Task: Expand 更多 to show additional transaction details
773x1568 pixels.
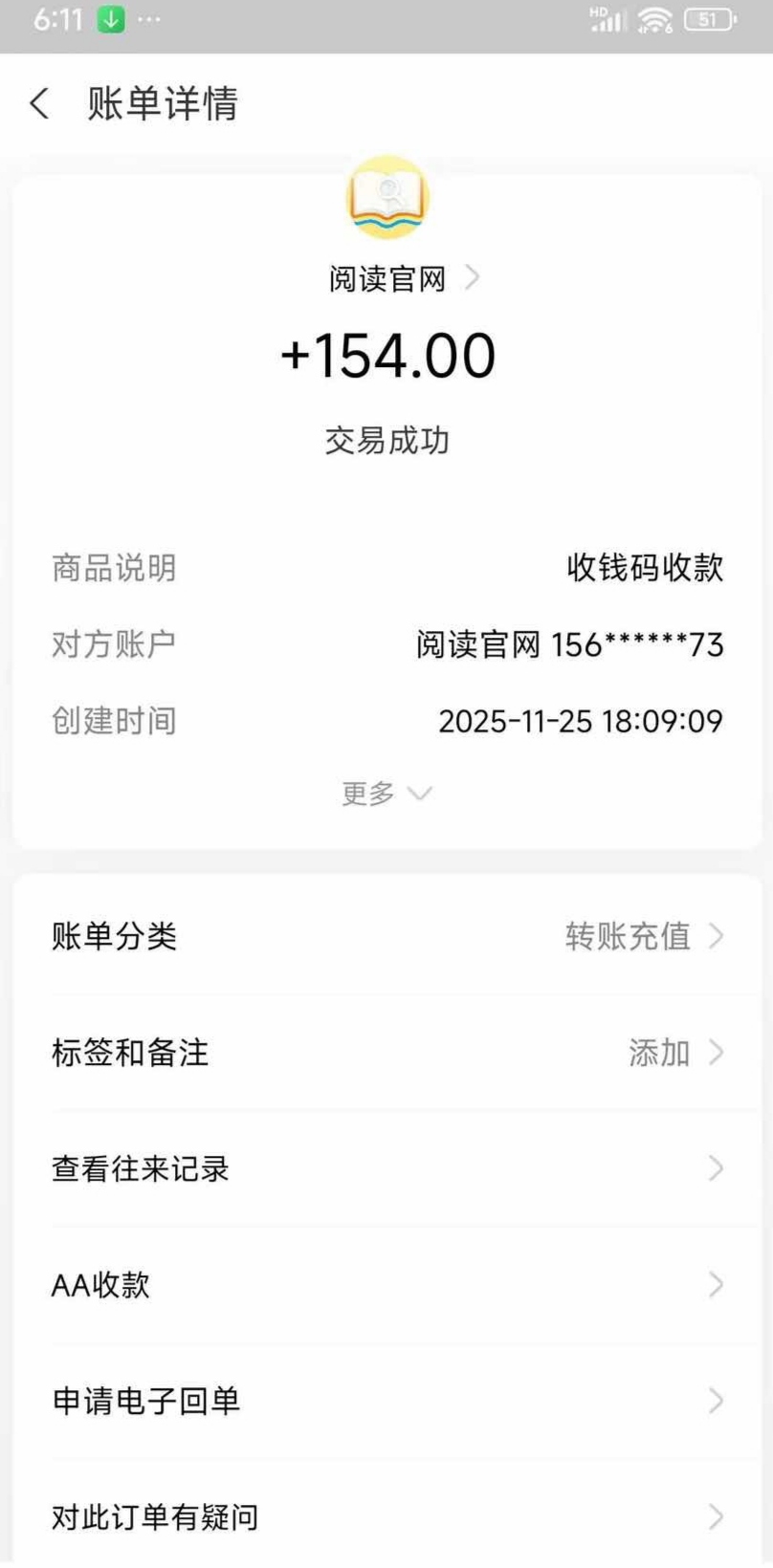Action: point(386,793)
